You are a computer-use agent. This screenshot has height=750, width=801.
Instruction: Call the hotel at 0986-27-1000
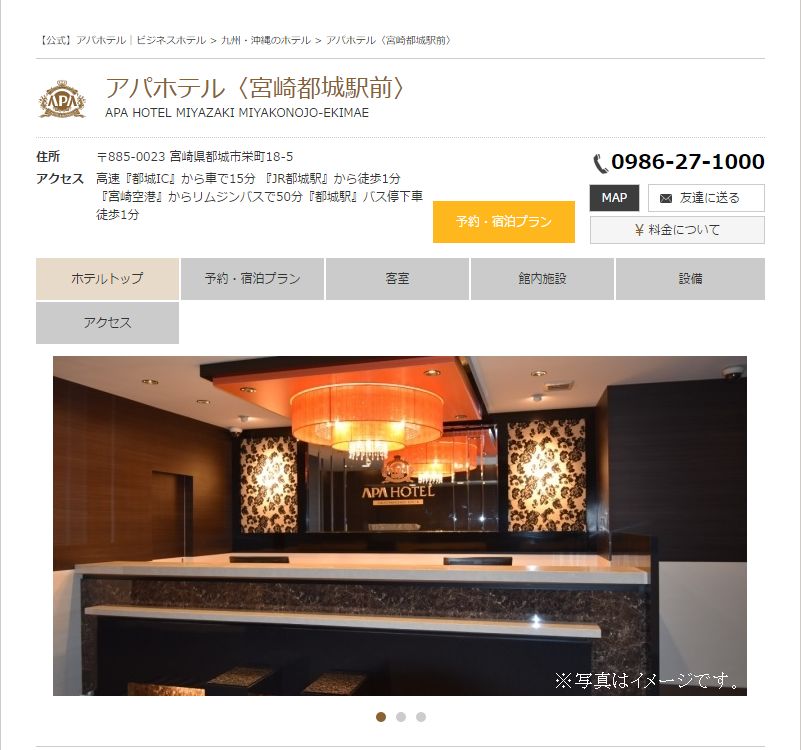point(687,162)
